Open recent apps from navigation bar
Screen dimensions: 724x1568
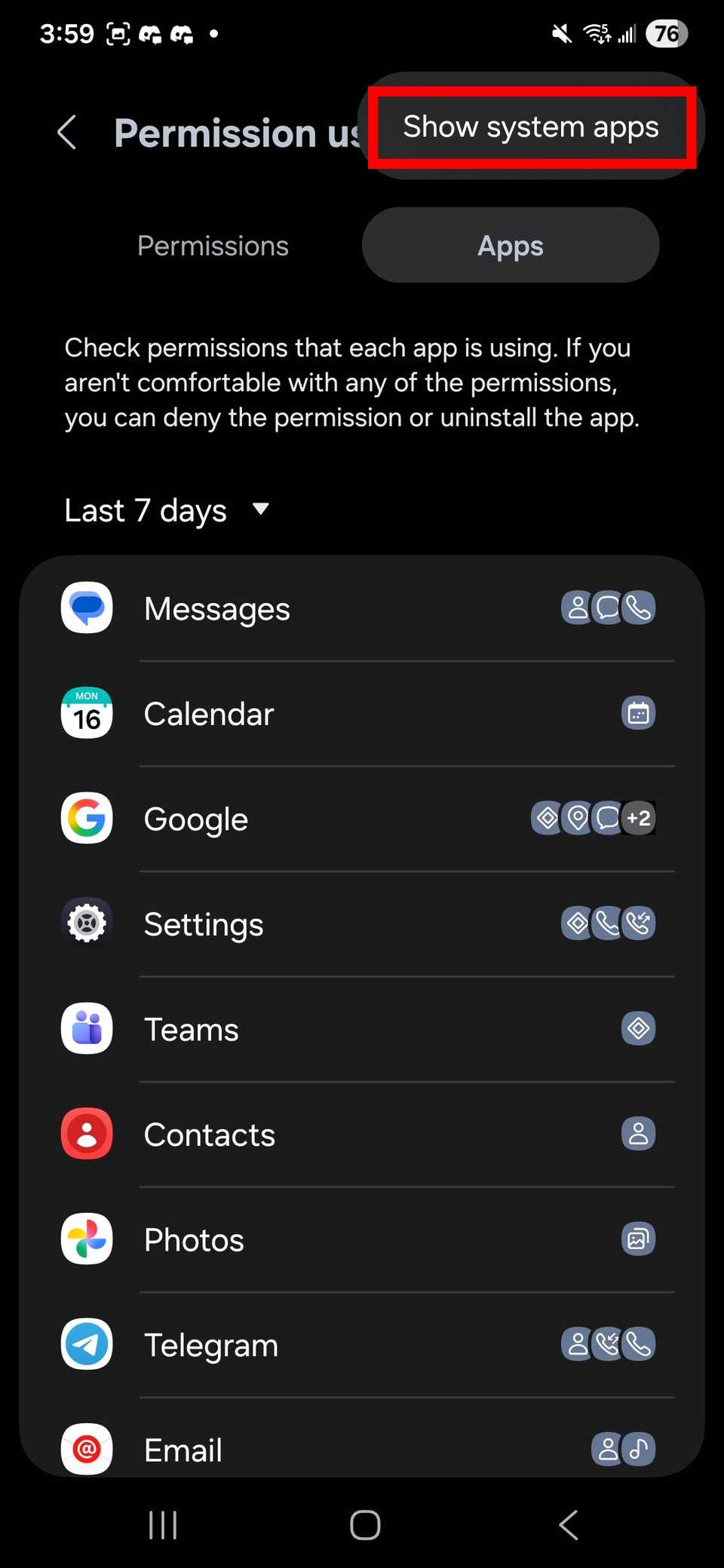tap(163, 1525)
